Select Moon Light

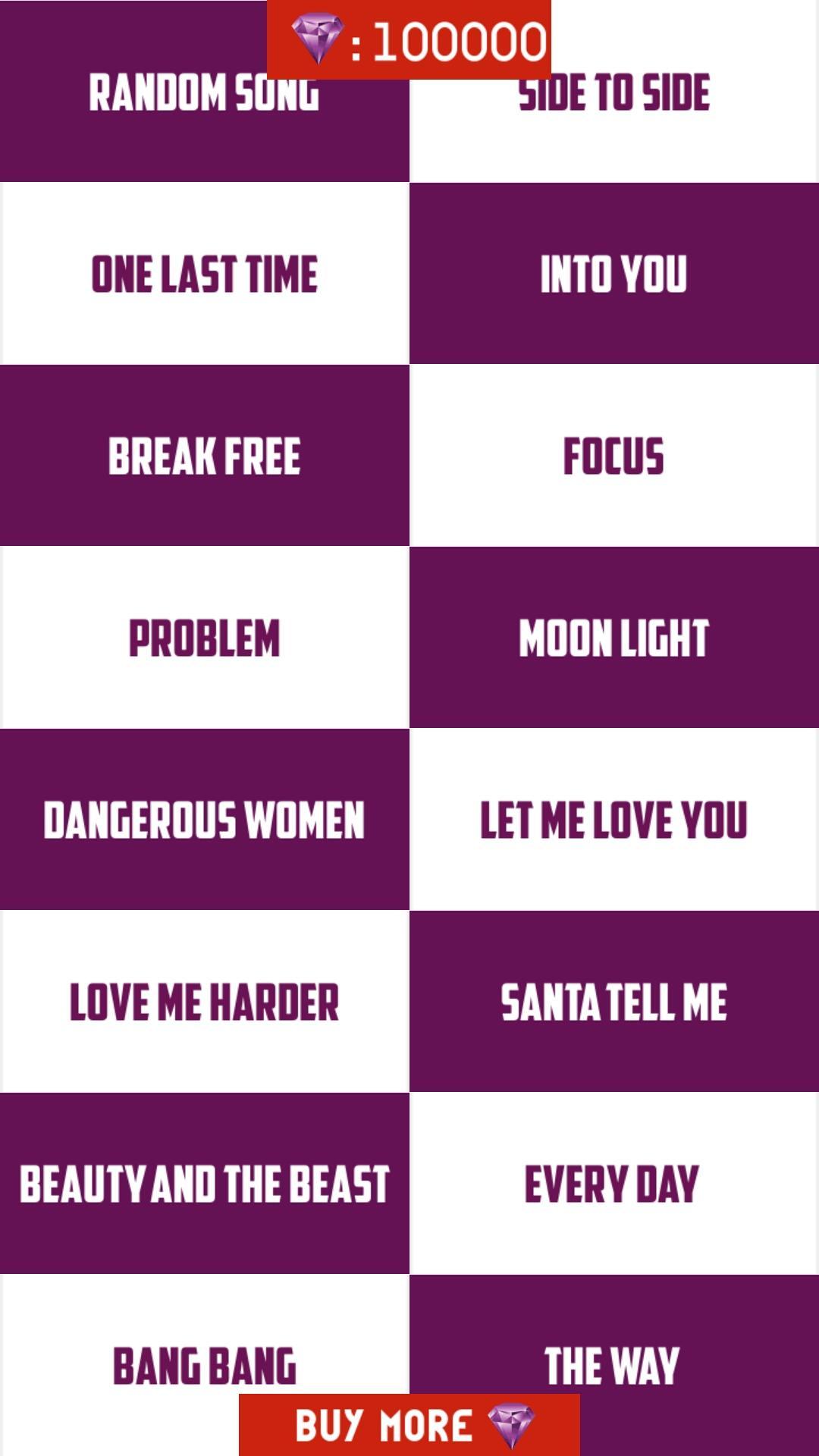(614, 637)
